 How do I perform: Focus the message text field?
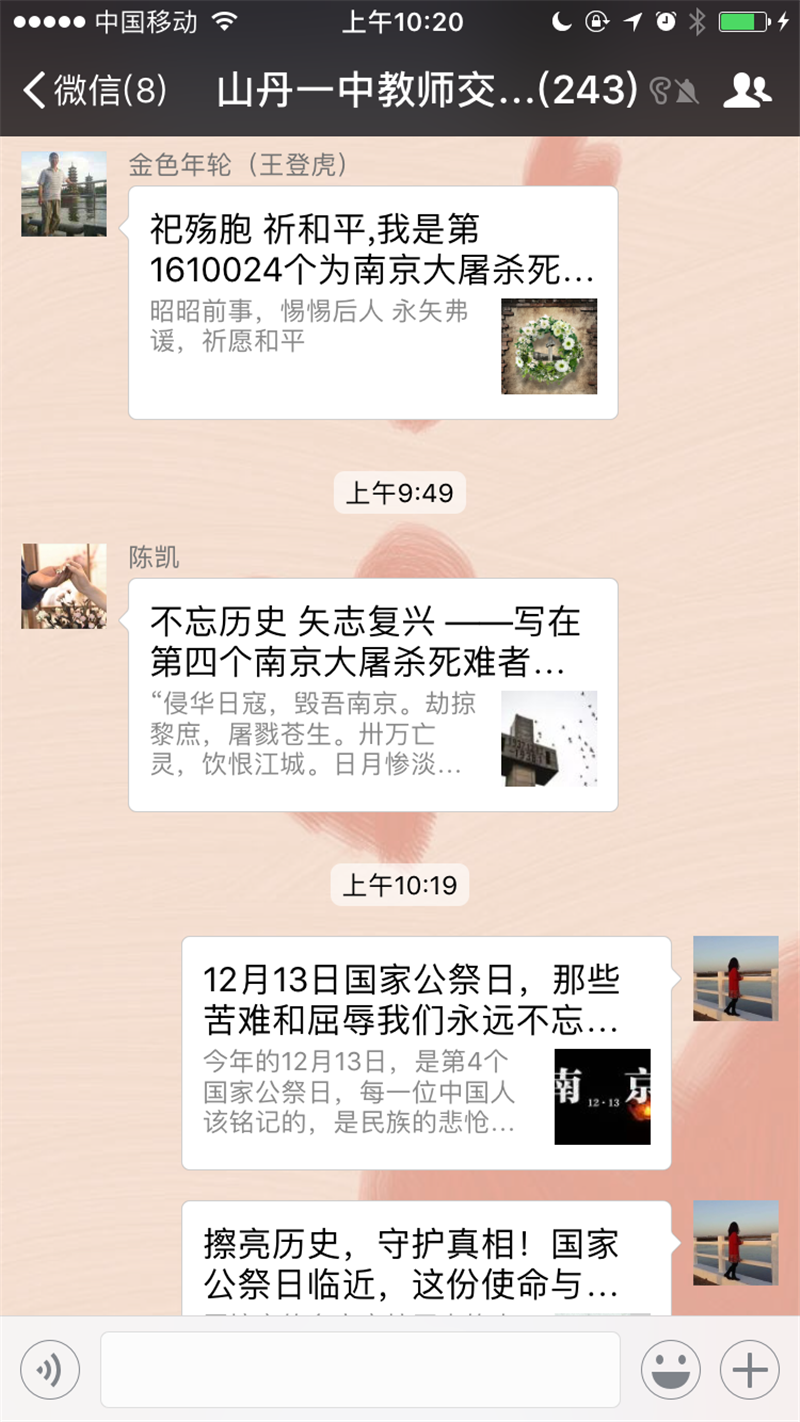(360, 1369)
